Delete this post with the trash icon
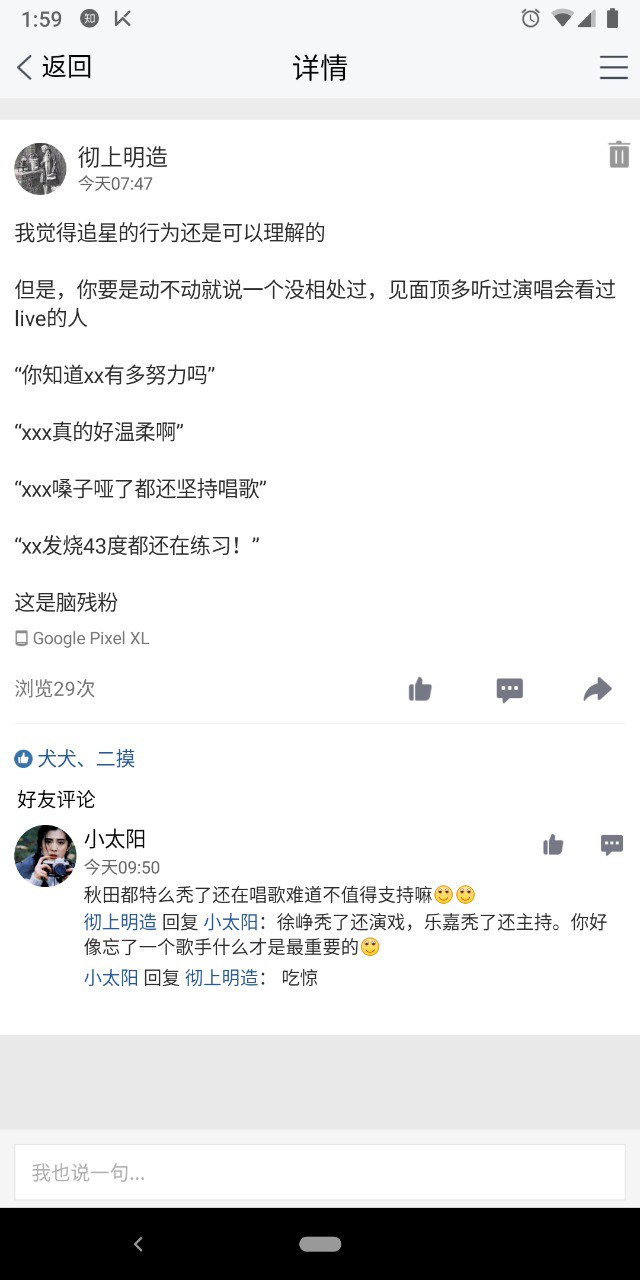Image resolution: width=640 pixels, height=1280 pixels. click(619, 155)
